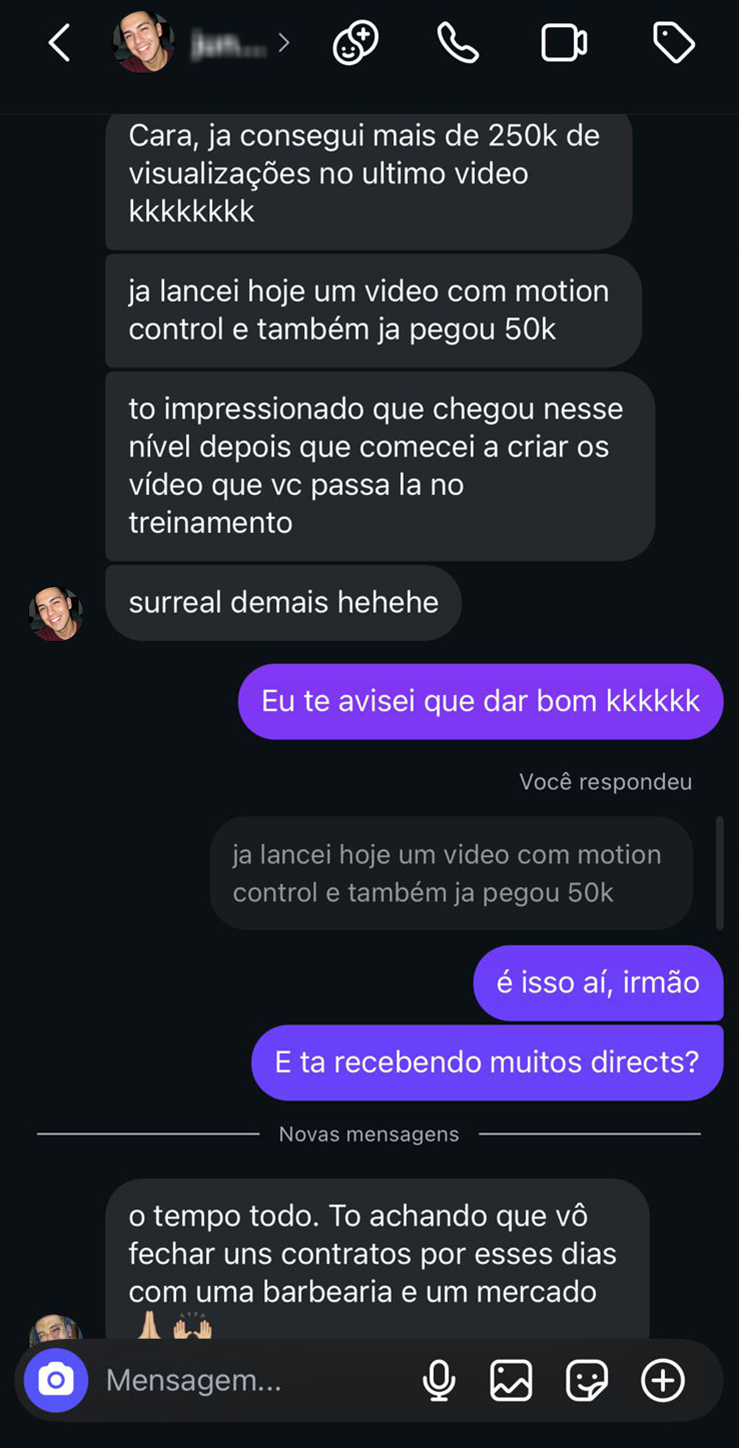
Task: Open the photo gallery picker
Action: pos(512,1380)
